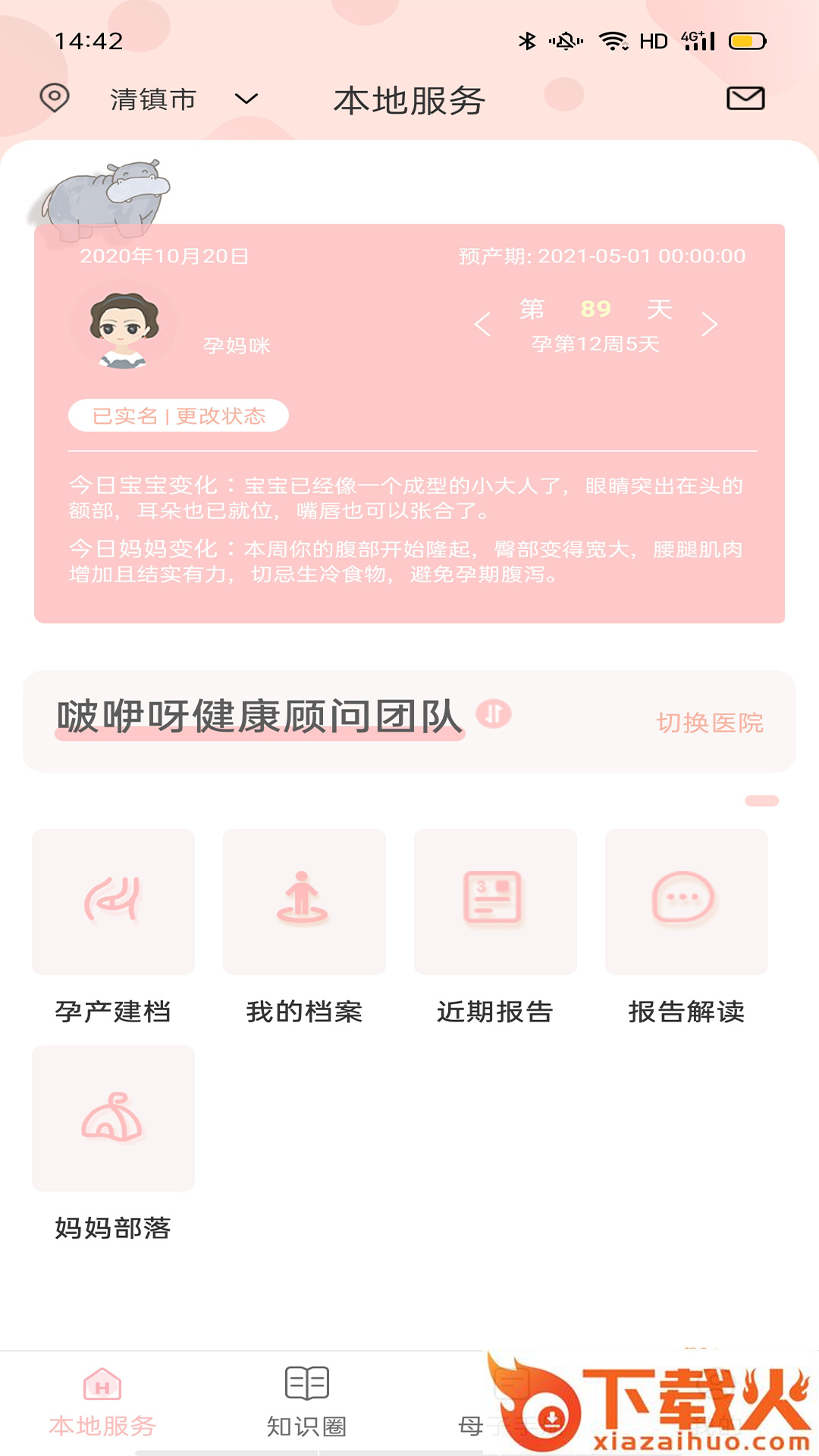Tap the 已实名 | 更改状态 button
This screenshot has height=1456, width=819.
[179, 416]
